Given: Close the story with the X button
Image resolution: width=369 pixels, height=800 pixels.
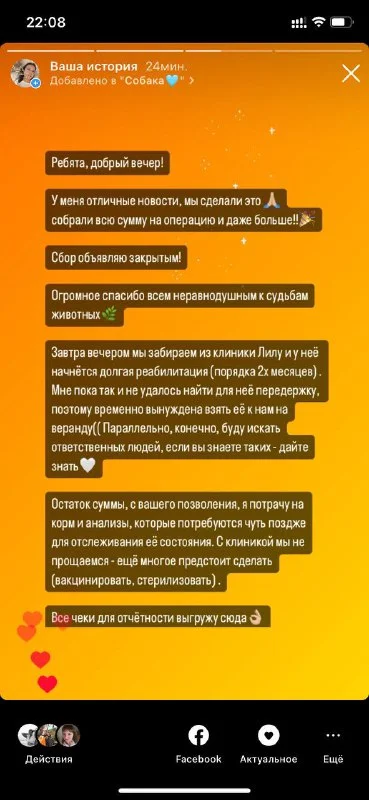Looking at the screenshot, I should pos(351,73).
